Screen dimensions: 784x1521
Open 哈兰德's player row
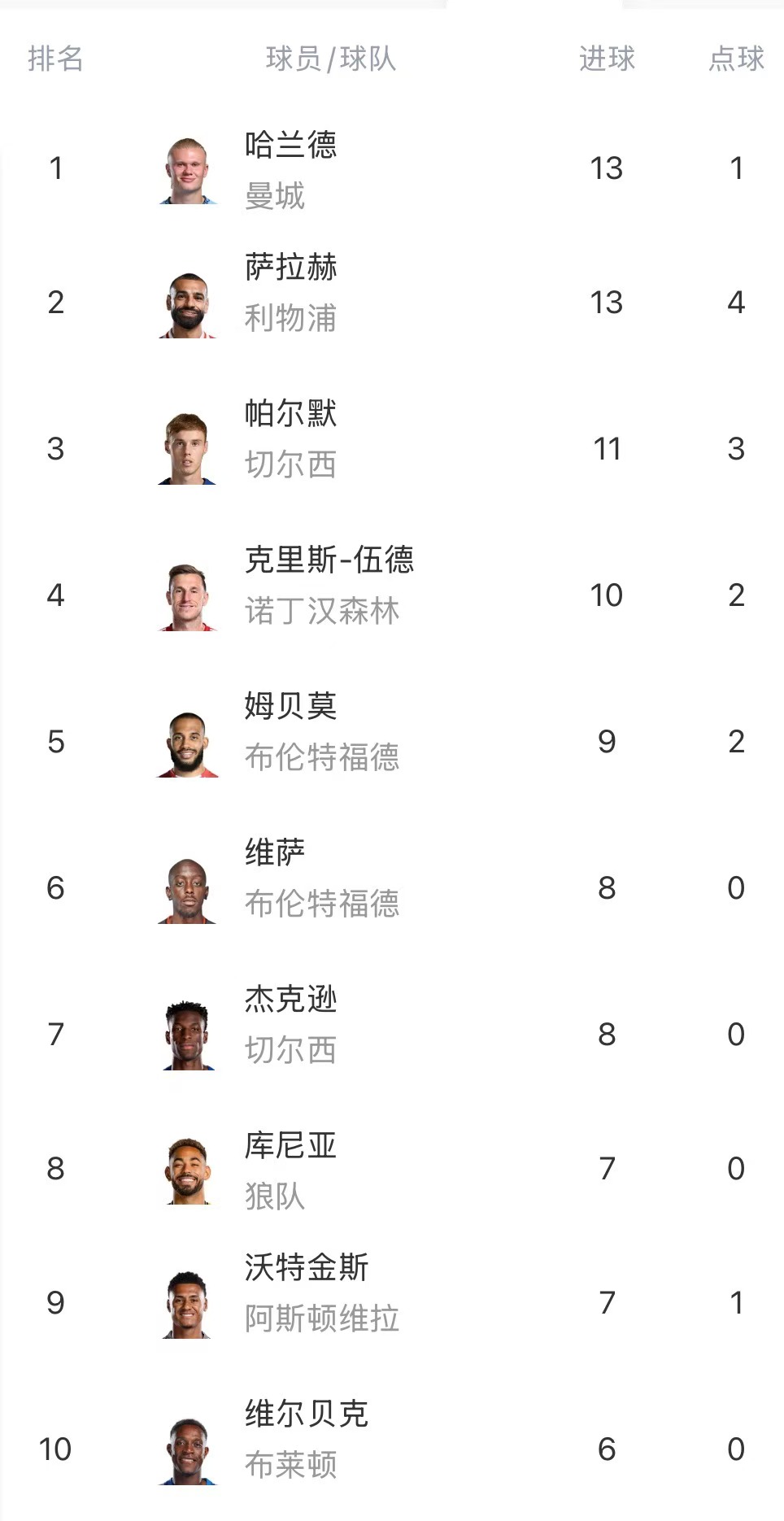tap(290, 146)
